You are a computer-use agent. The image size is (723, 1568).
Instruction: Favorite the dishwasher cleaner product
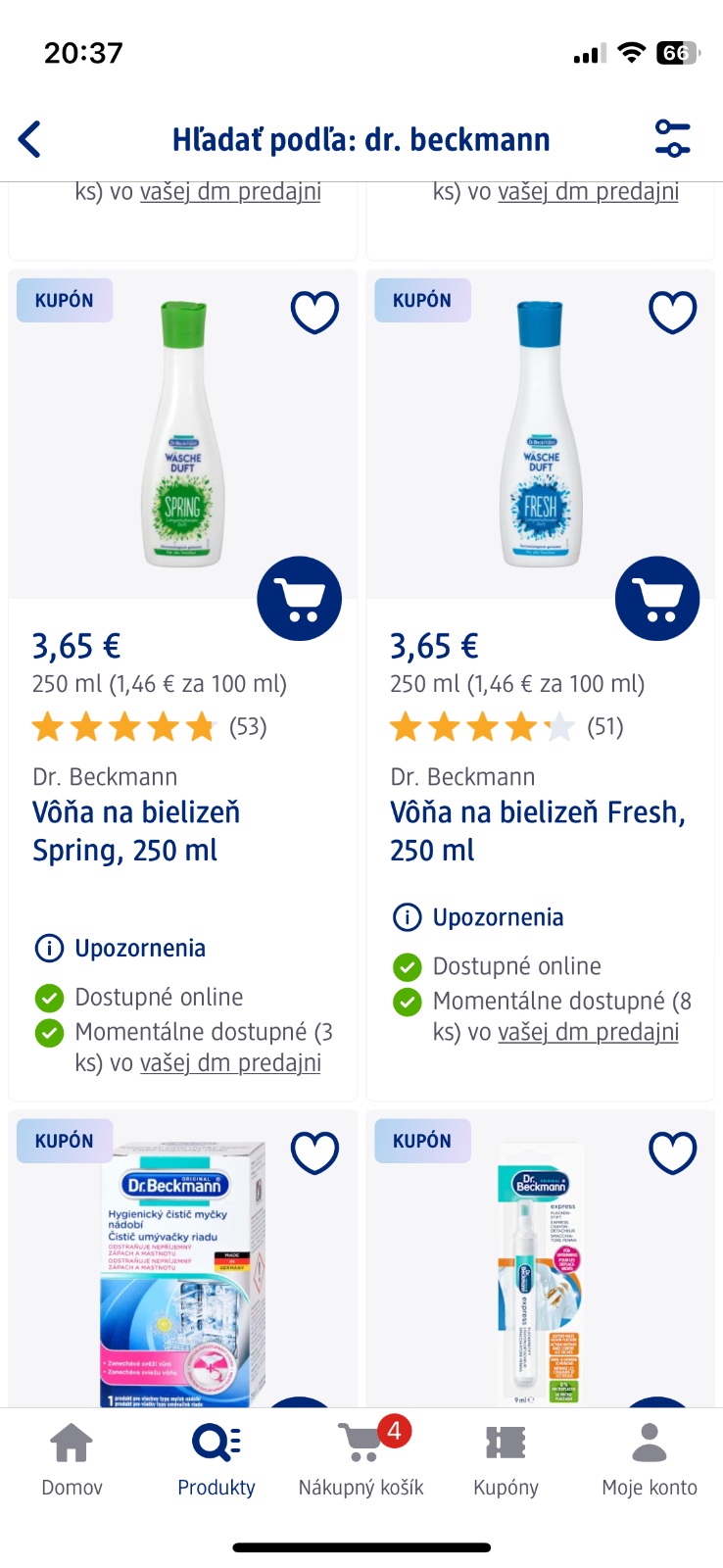pos(314,1153)
